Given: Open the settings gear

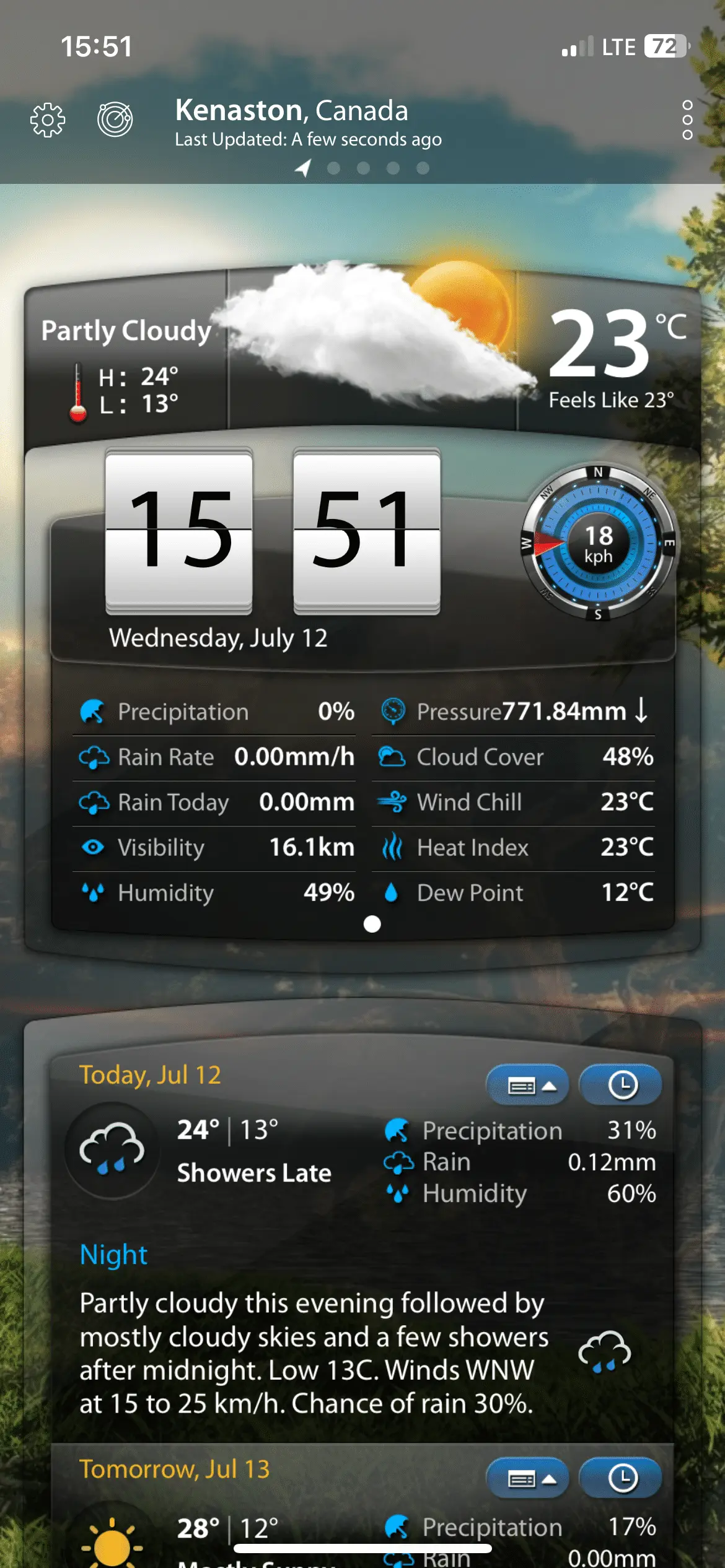Looking at the screenshot, I should [x=48, y=120].
